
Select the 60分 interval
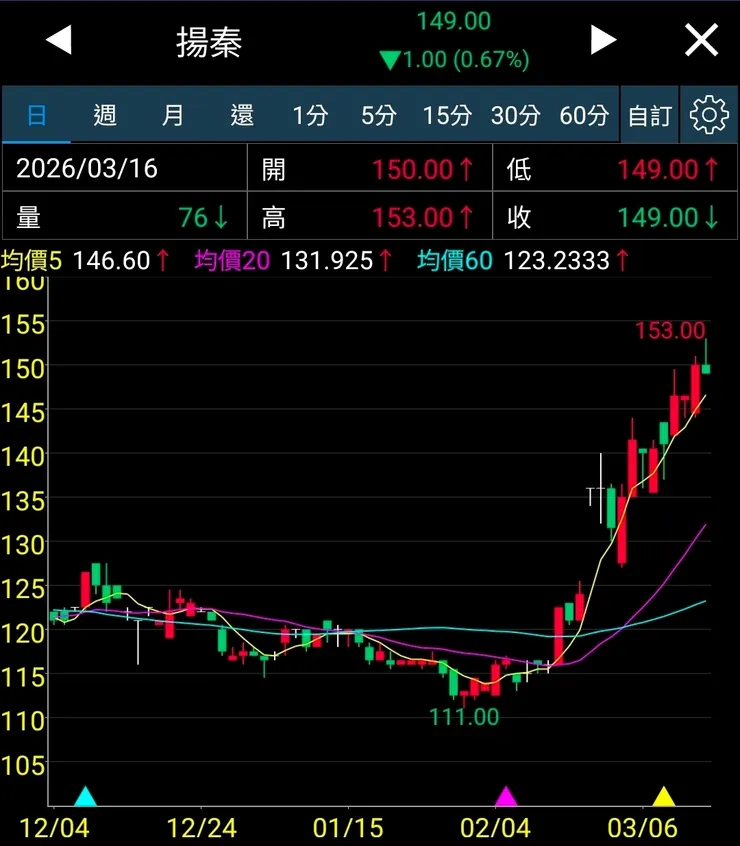(x=584, y=116)
